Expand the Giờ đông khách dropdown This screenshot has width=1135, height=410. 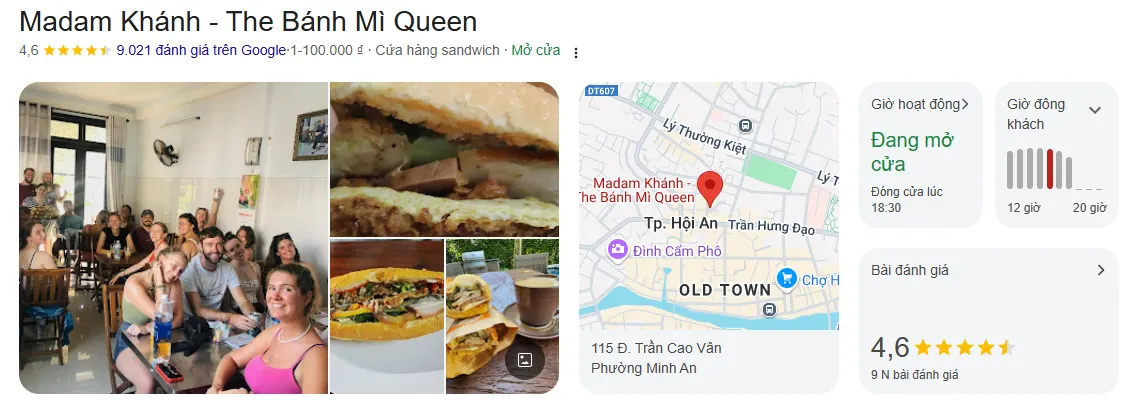(x=1094, y=110)
